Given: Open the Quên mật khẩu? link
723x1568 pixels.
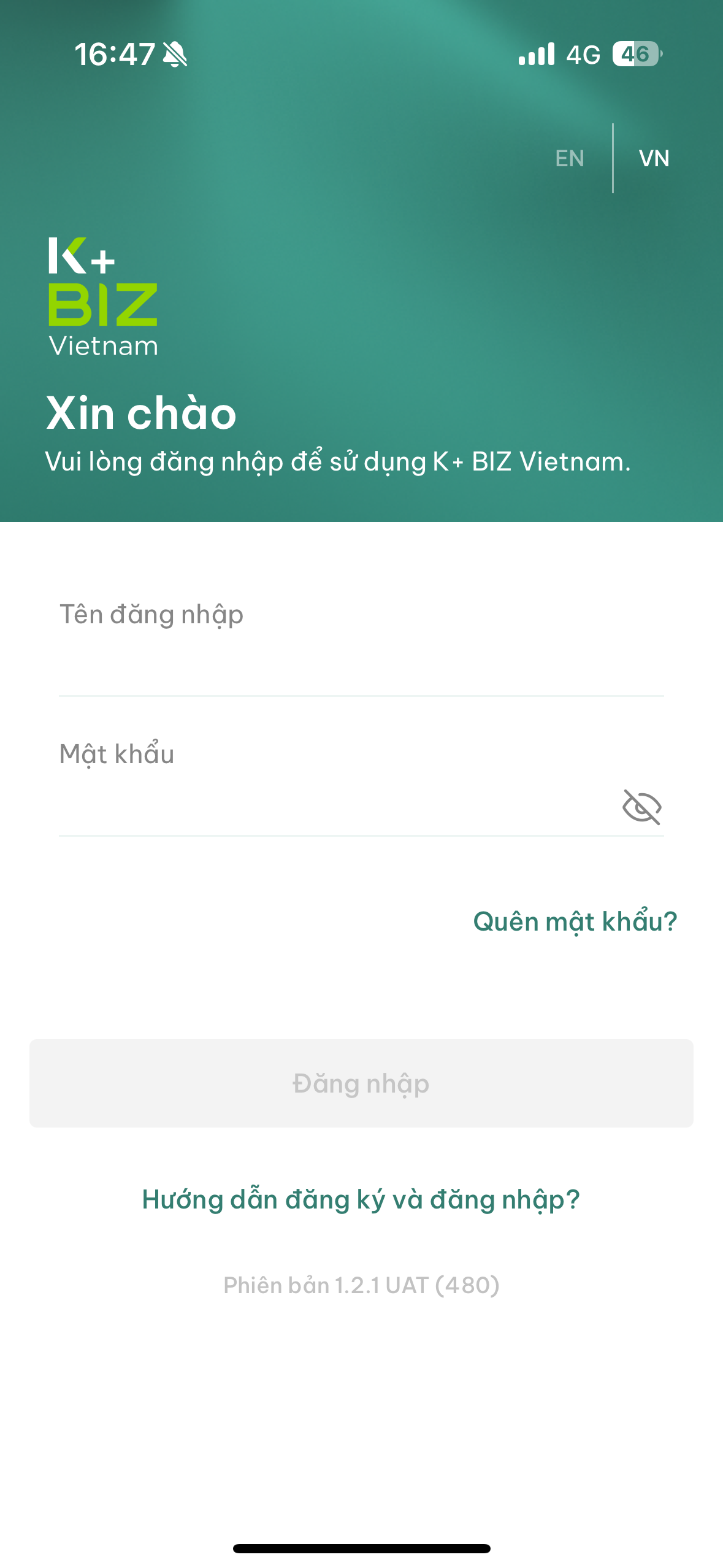Looking at the screenshot, I should point(575,921).
